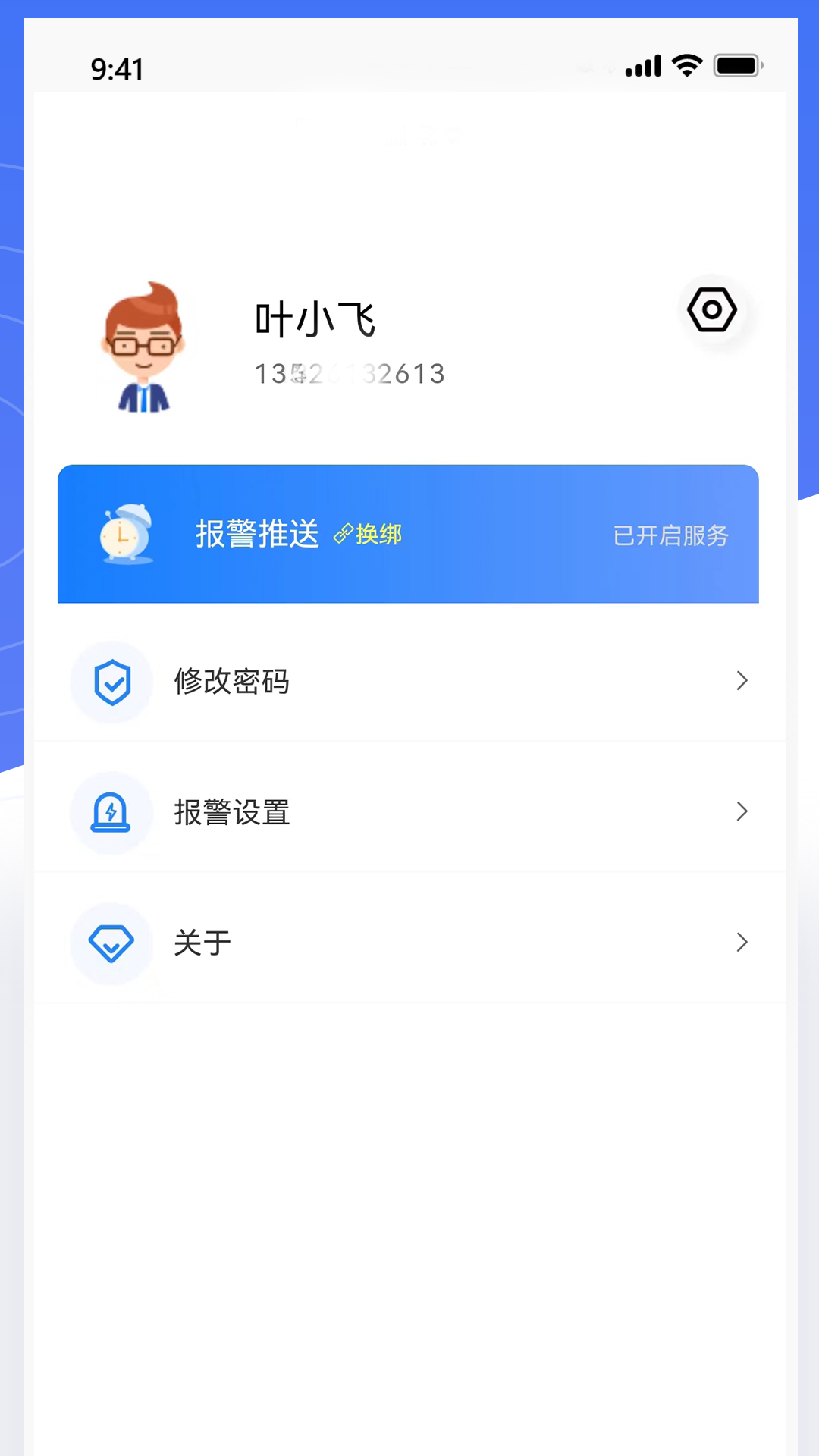Viewport: 819px width, 1456px height.
Task: Expand the 关于 row chevron
Action: [742, 942]
